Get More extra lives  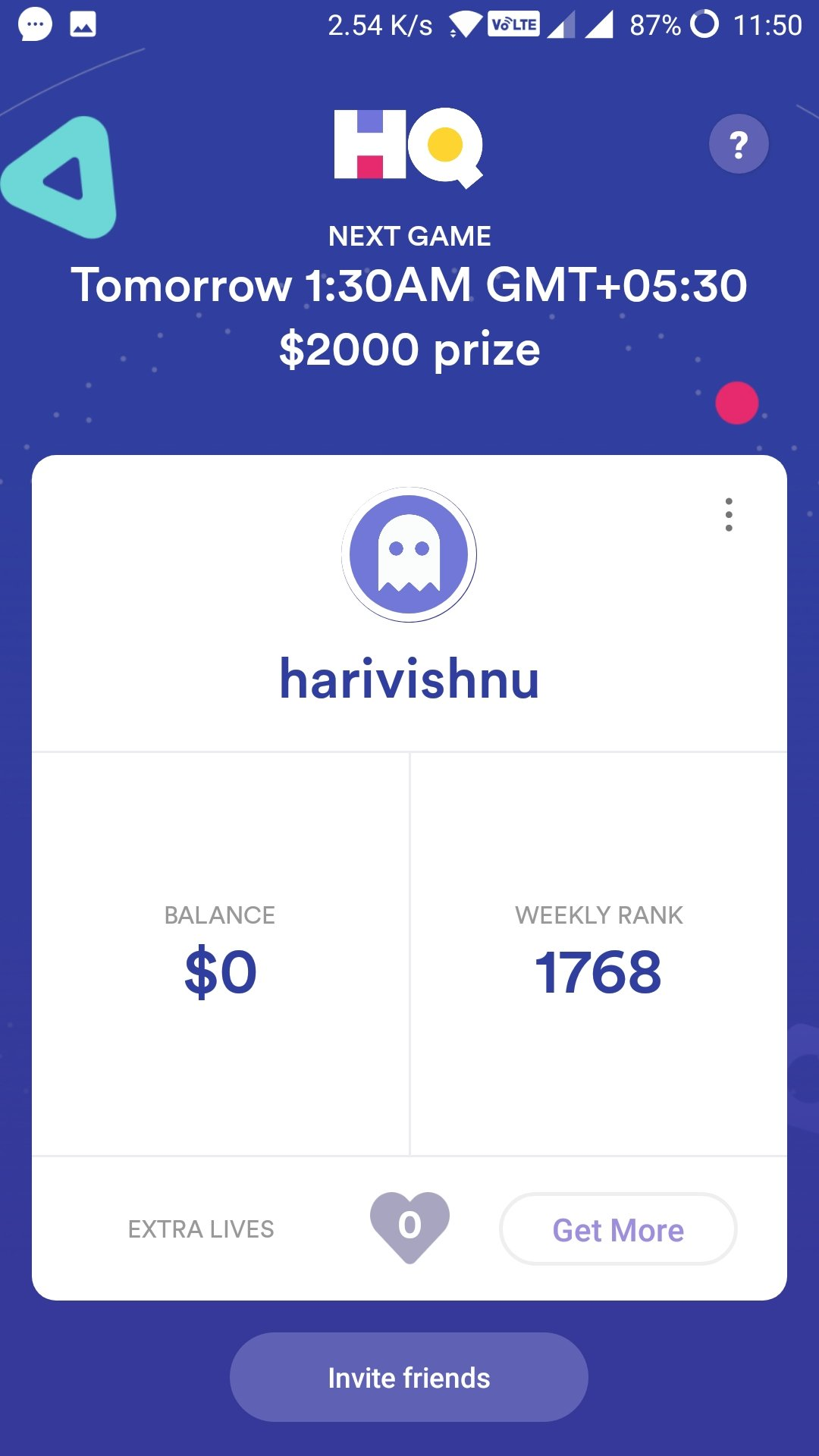coord(618,1229)
